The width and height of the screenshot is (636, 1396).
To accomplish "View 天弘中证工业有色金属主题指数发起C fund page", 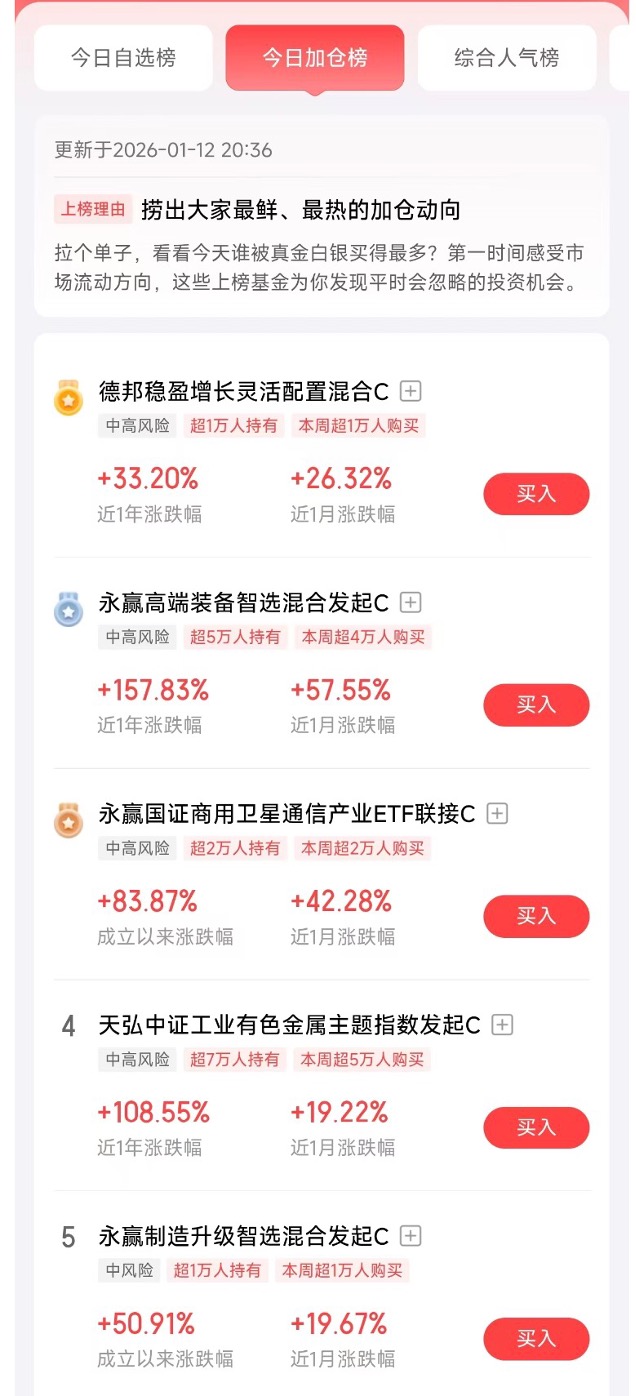I will 289,1025.
